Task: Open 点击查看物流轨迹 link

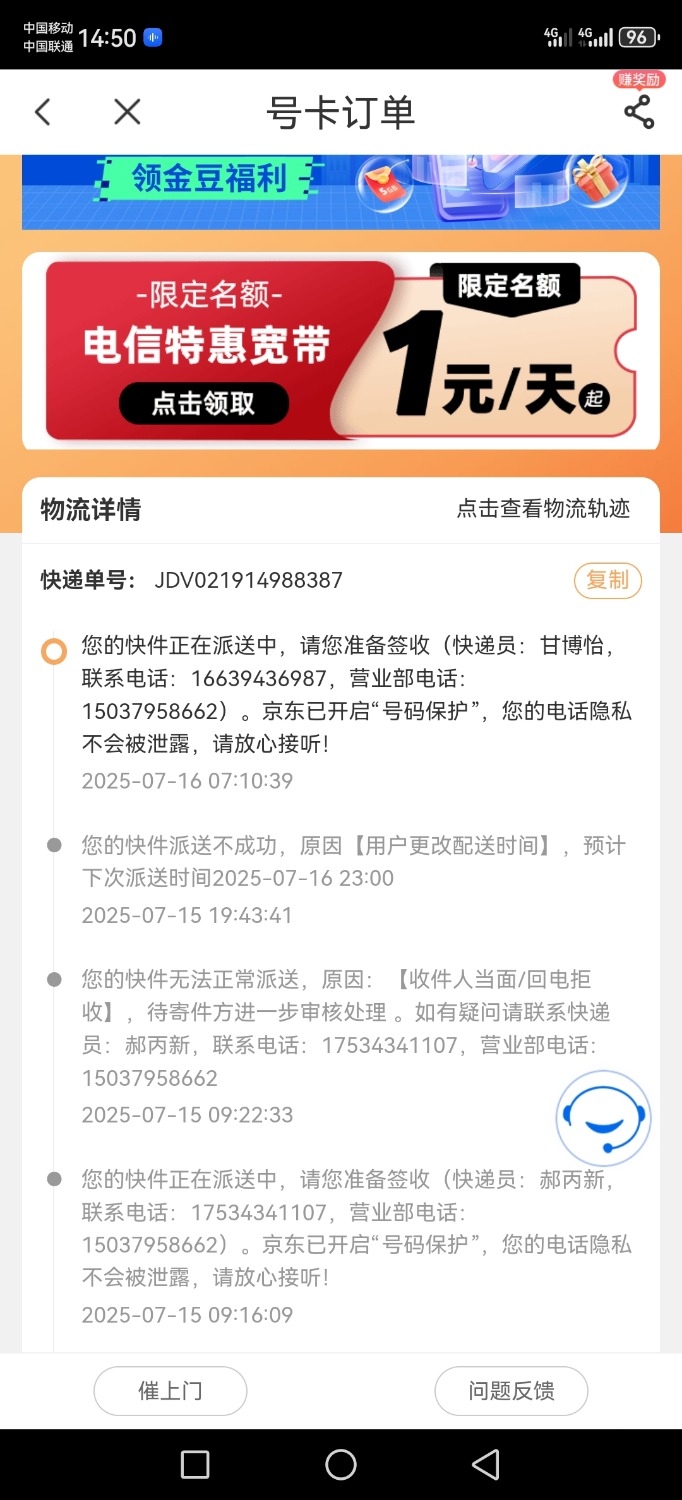Action: coord(543,509)
